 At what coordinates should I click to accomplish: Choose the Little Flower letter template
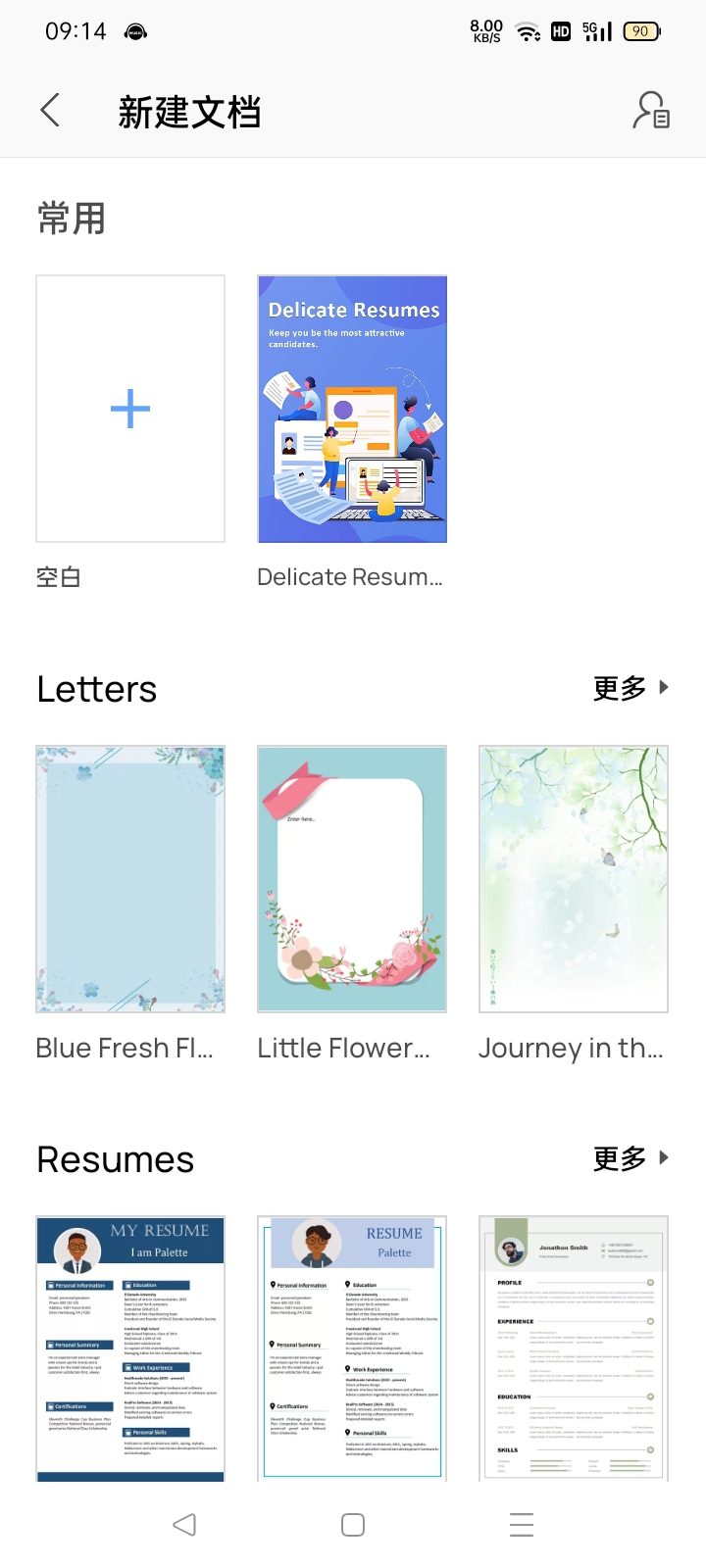click(x=352, y=879)
